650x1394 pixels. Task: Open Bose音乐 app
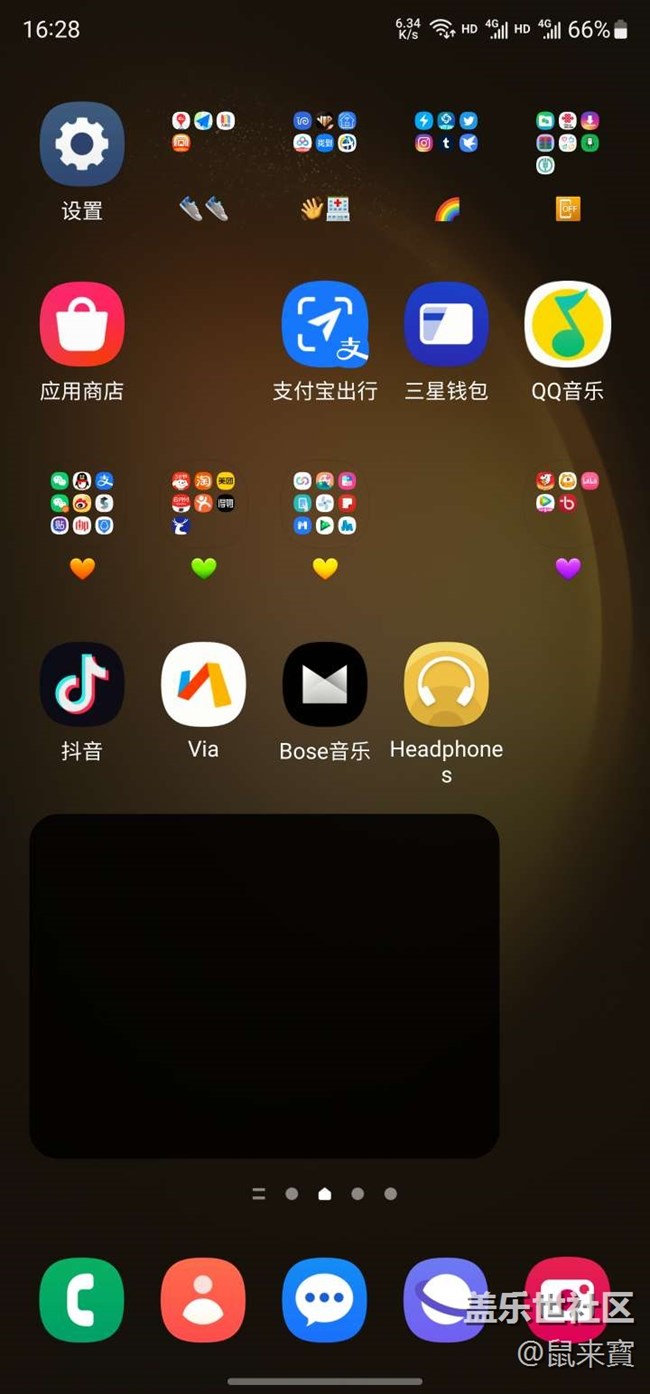click(325, 685)
